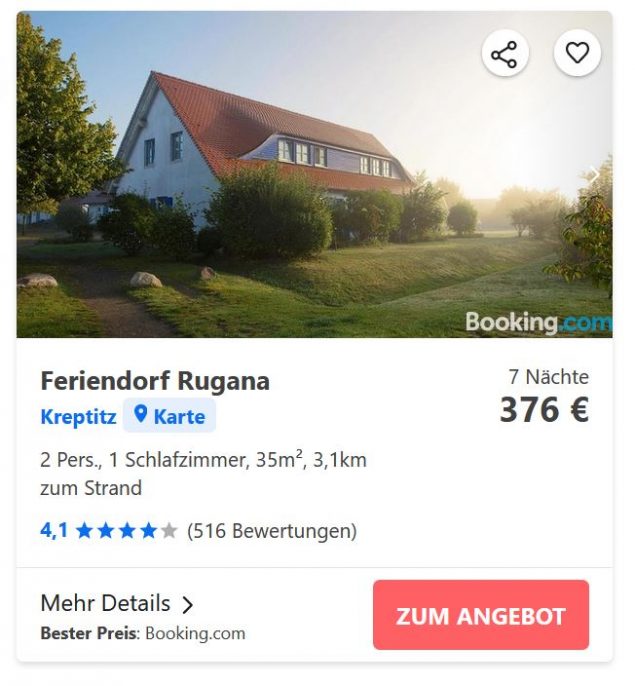The image size is (635, 686).
Task: Go to offer via Zum Angebot
Action: coord(480,616)
